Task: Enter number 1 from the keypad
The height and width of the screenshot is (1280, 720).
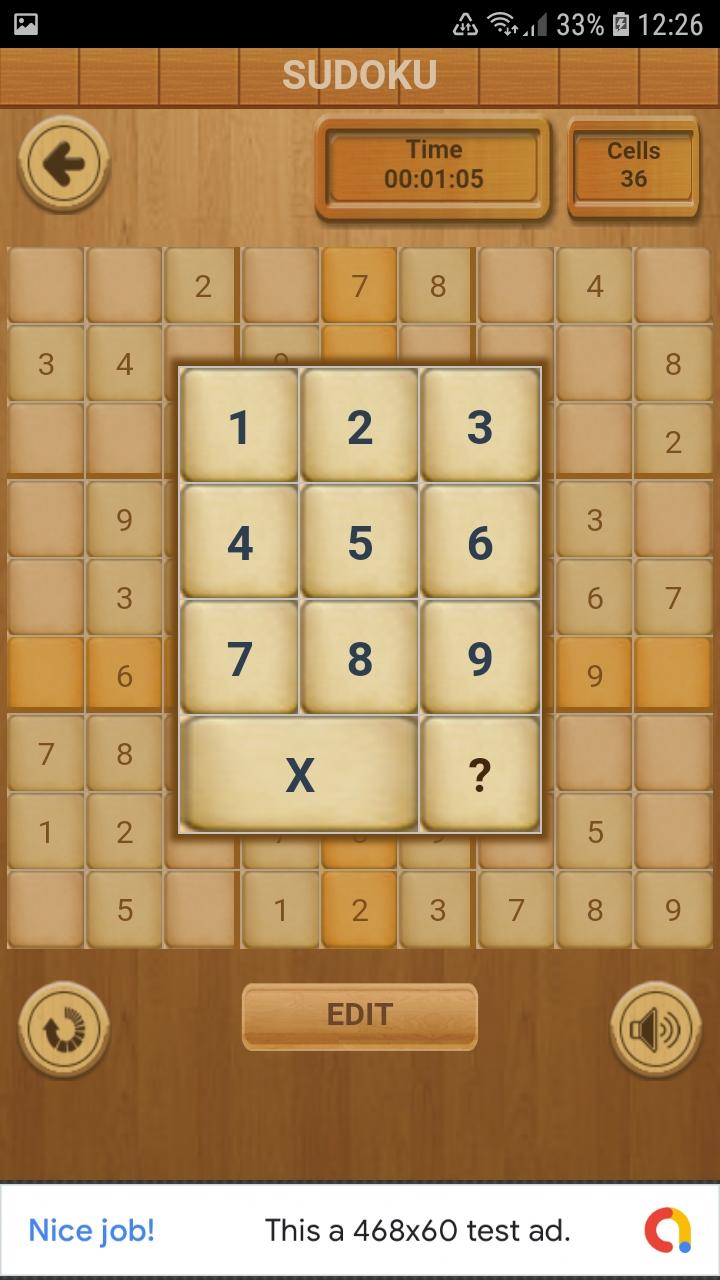Action: pyautogui.click(x=240, y=427)
